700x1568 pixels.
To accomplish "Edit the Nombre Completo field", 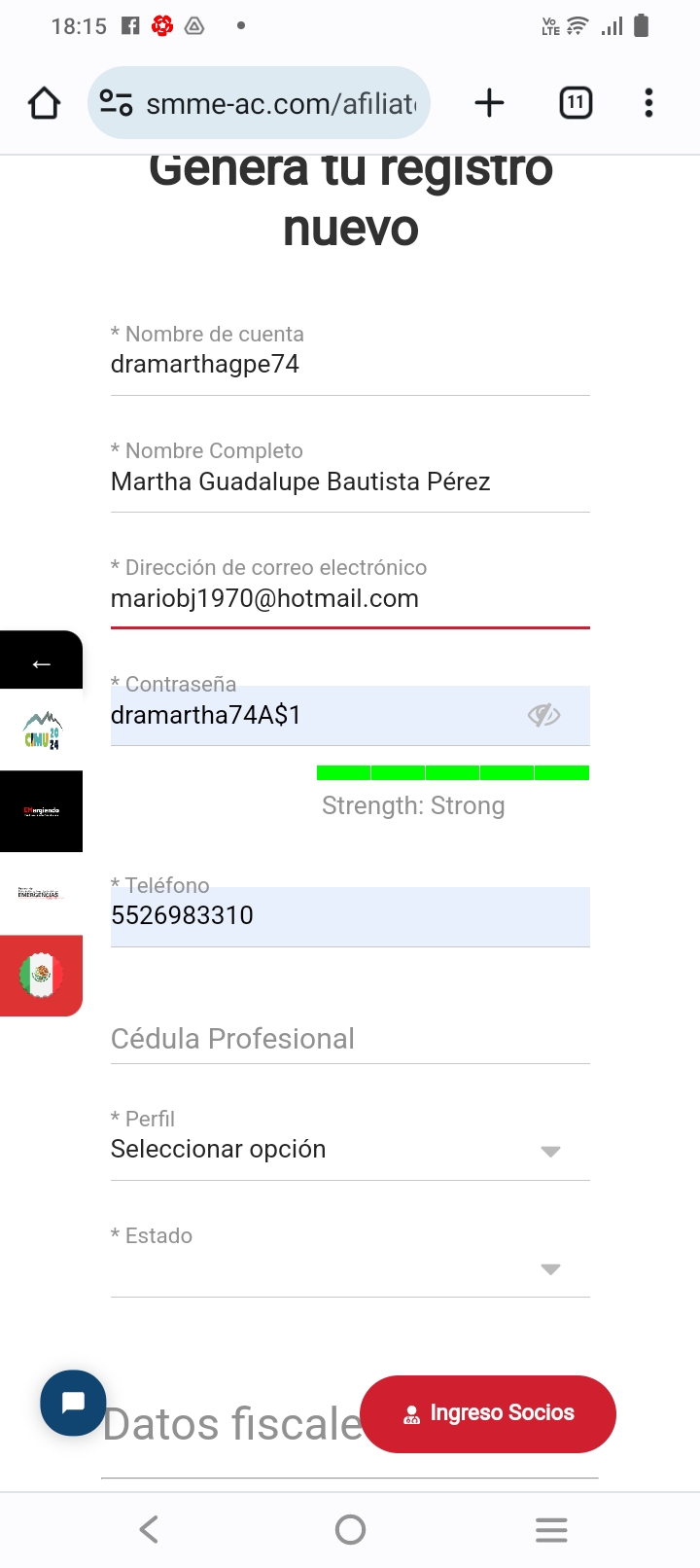I will (350, 481).
